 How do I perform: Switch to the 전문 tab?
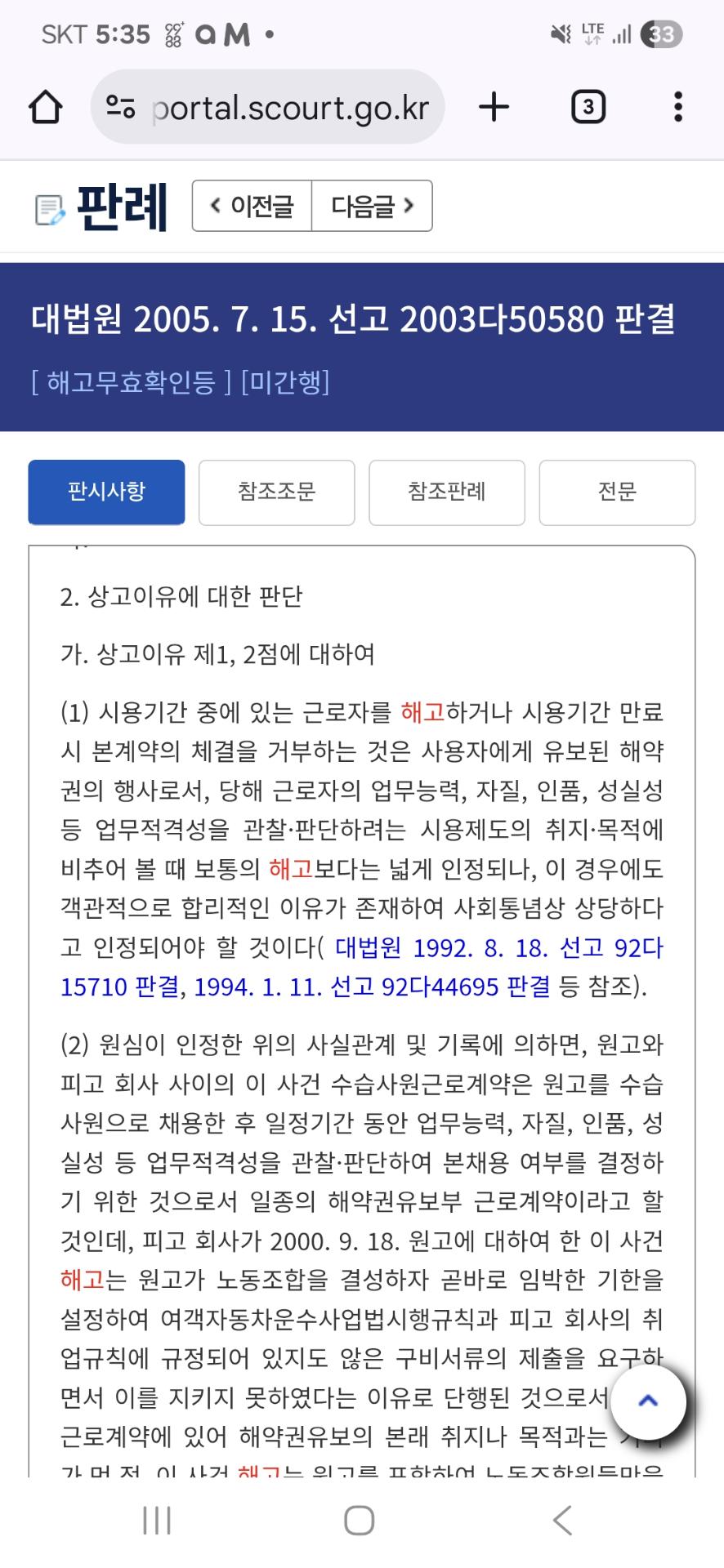(x=617, y=492)
